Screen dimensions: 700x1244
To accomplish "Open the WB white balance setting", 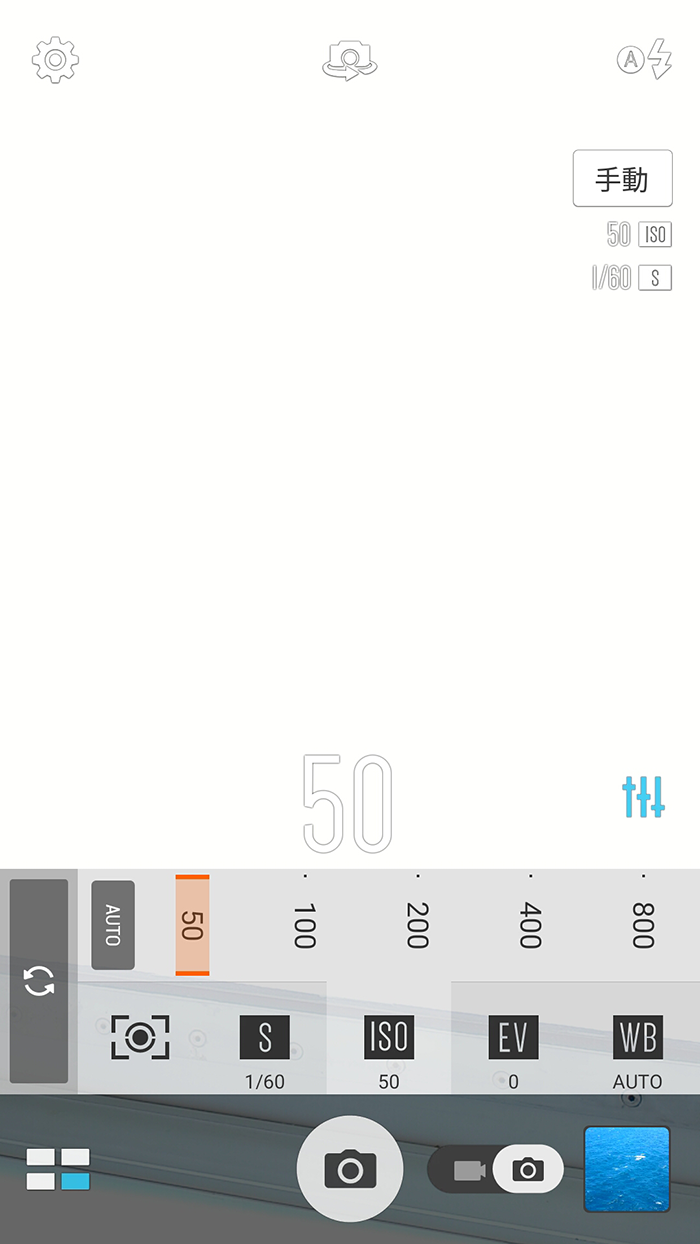I will point(638,1051).
